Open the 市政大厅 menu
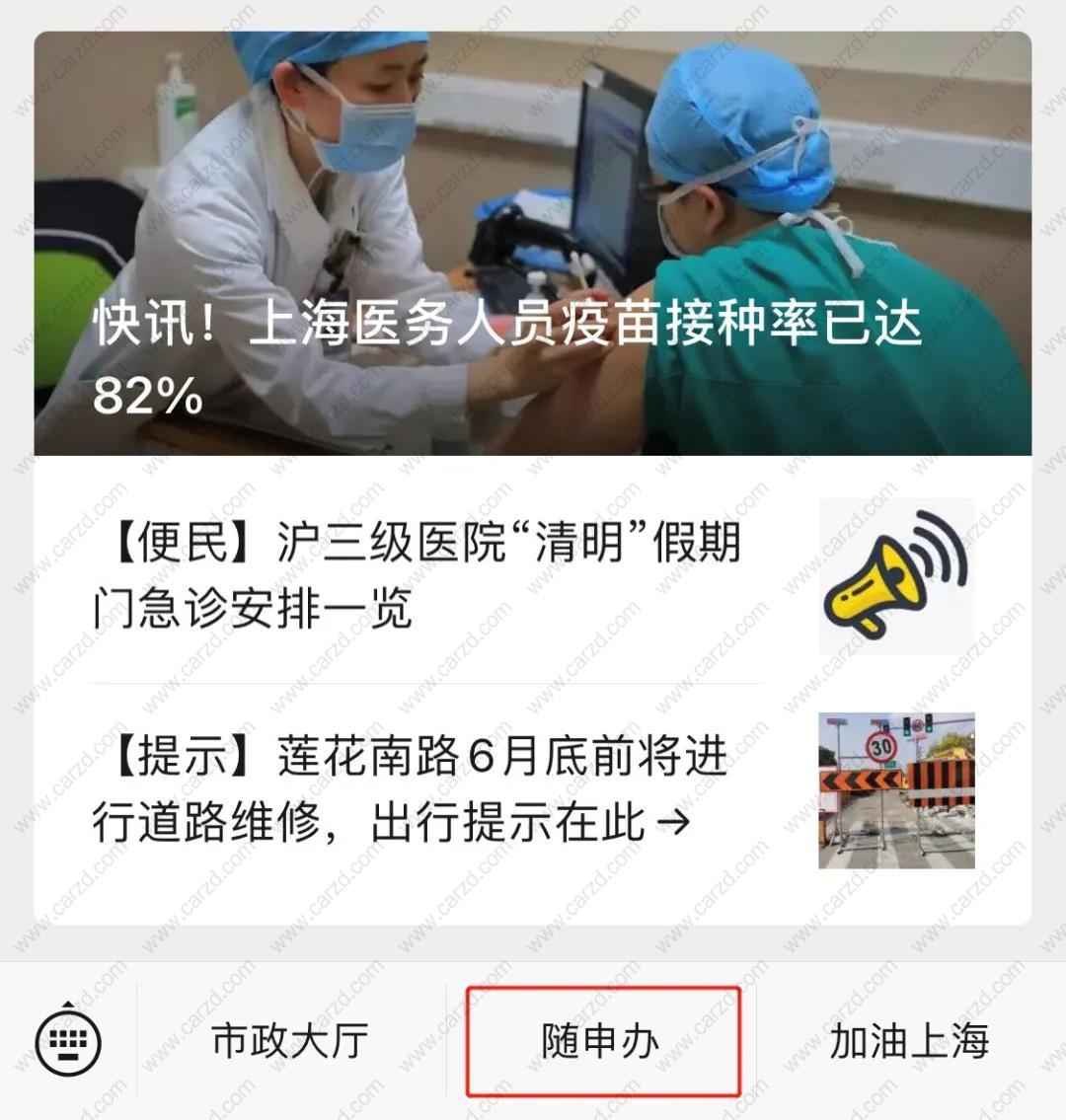 [290, 1041]
